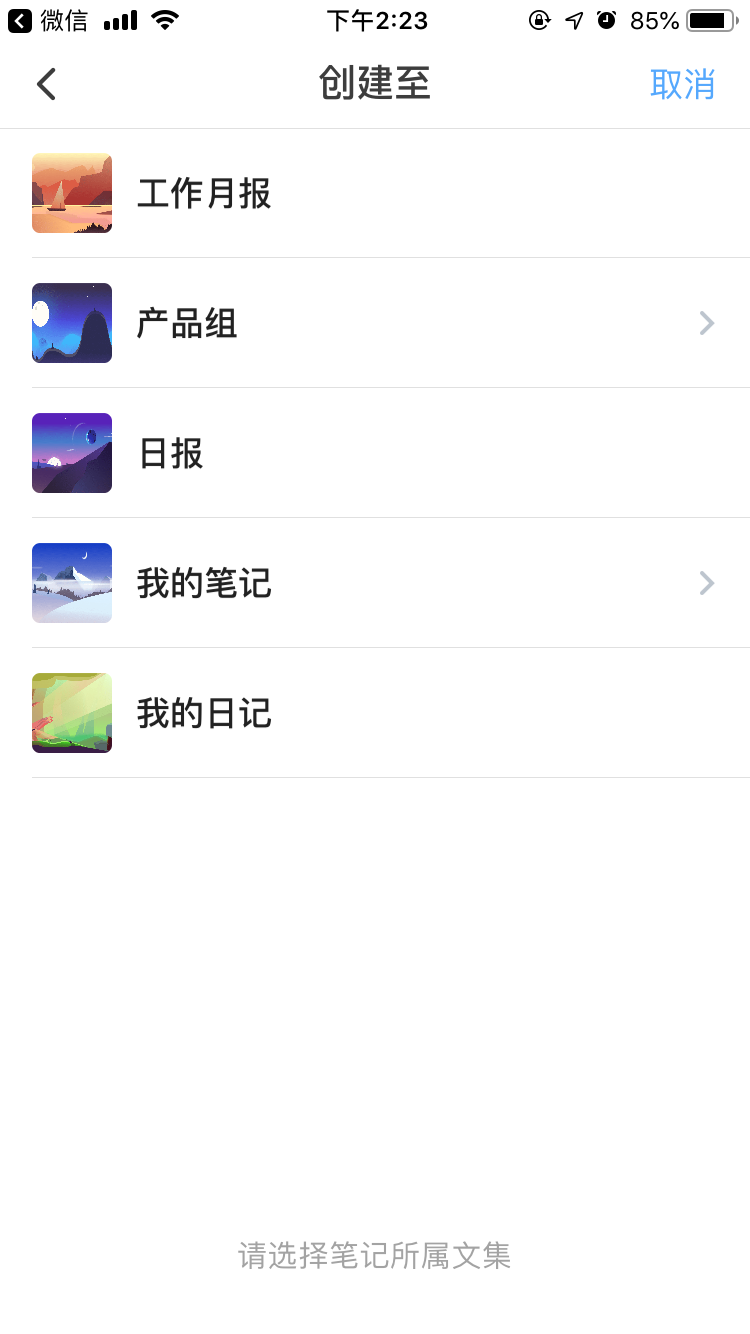This screenshot has width=750, height=1334.
Task: Return to 微信 via status bar
Action: click(x=48, y=20)
